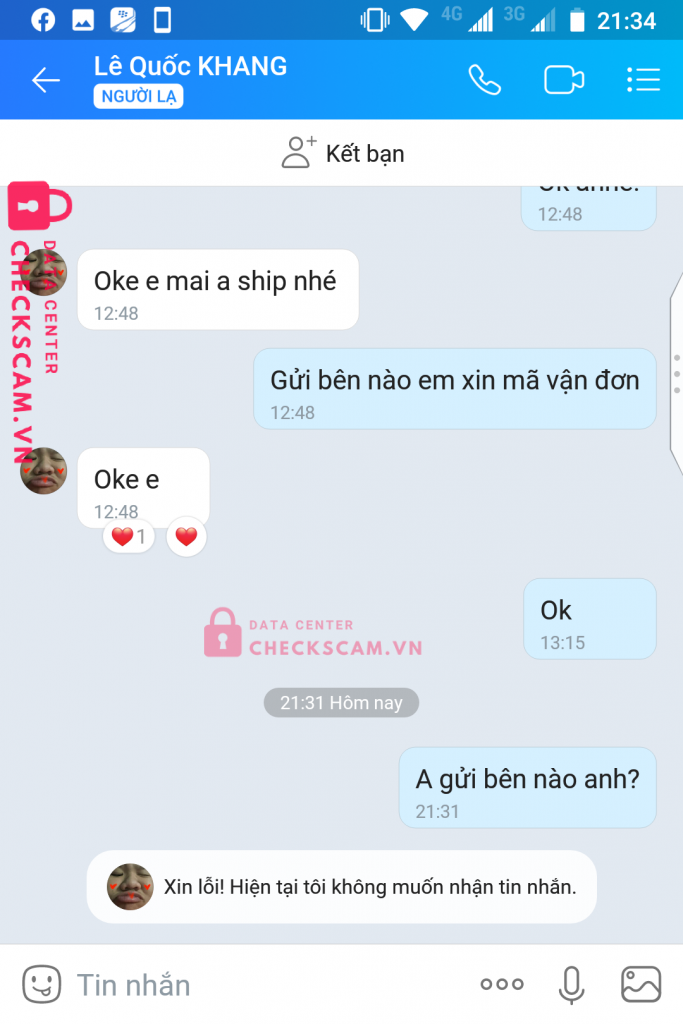The width and height of the screenshot is (683, 1024).
Task: Add friend with Kết bạn button
Action: tap(342, 153)
